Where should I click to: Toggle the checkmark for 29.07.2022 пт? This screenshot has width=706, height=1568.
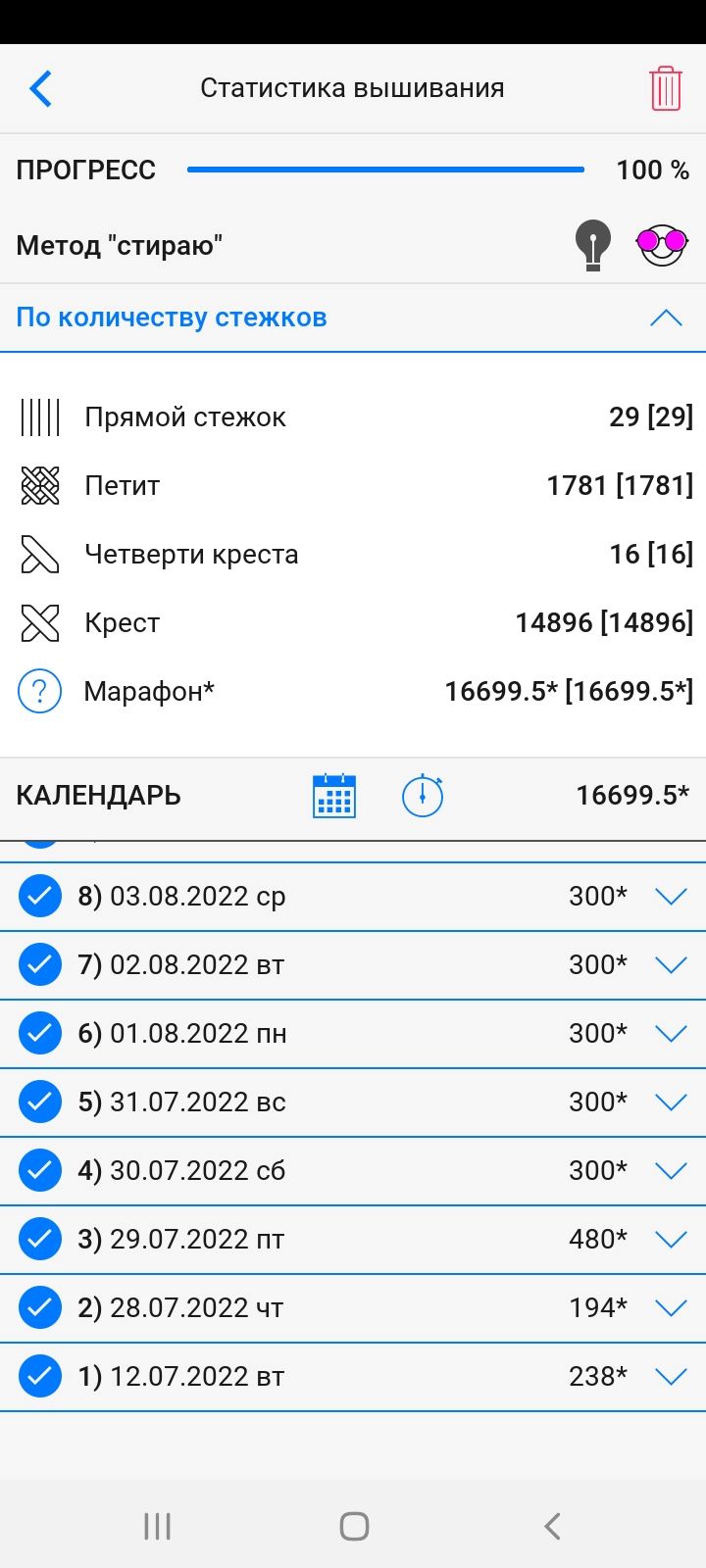point(40,1240)
